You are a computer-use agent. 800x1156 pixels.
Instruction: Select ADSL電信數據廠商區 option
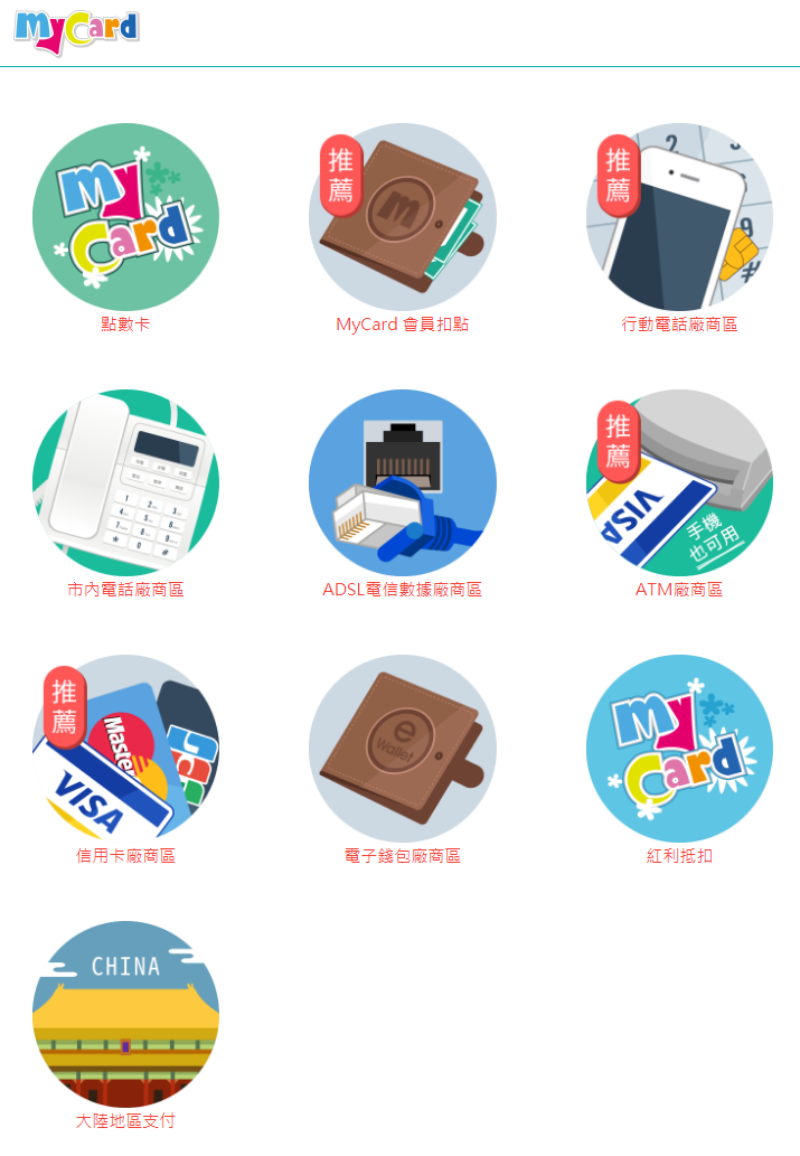(x=402, y=483)
